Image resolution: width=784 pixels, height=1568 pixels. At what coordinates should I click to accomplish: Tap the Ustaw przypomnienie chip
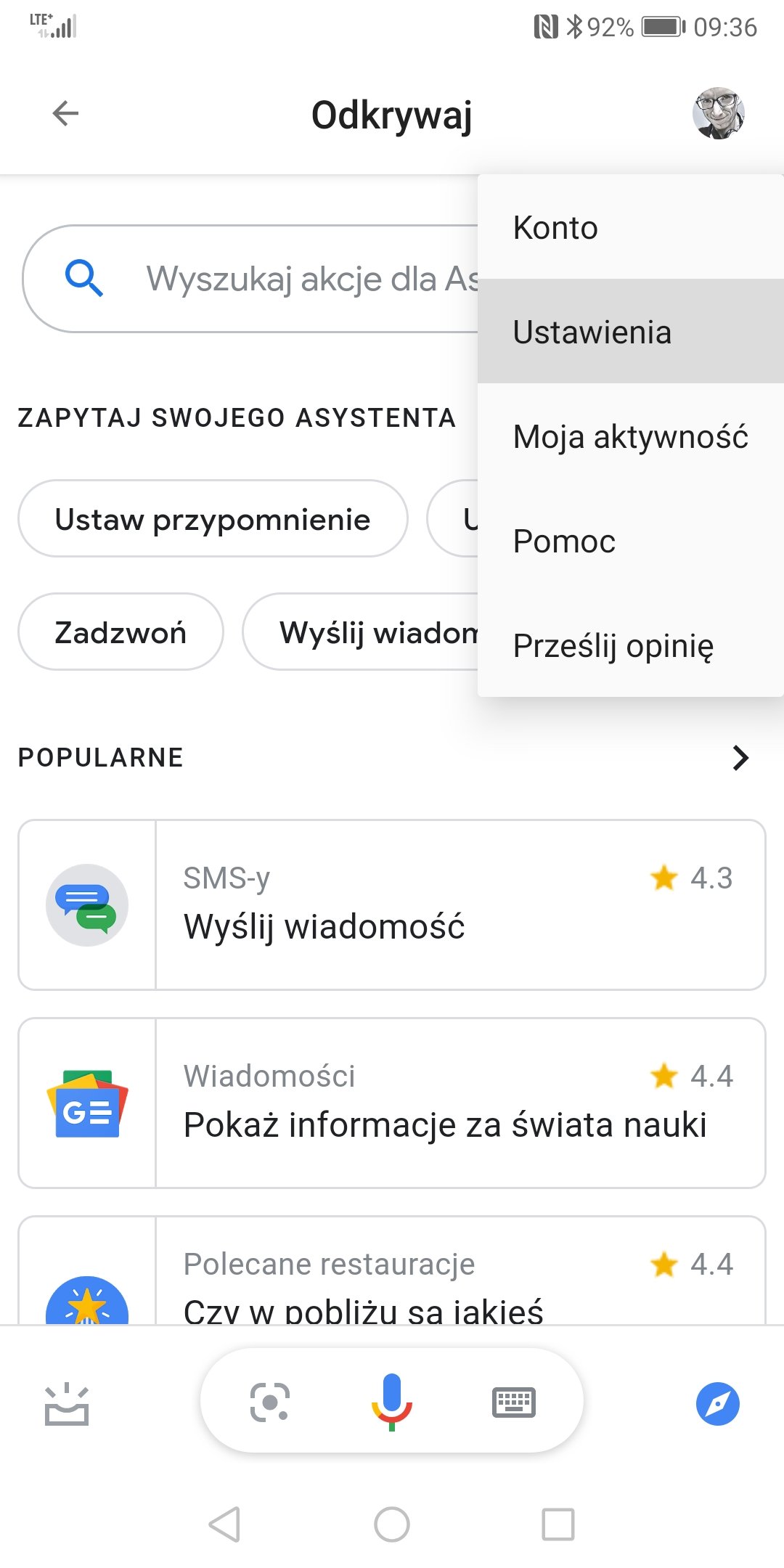pyautogui.click(x=213, y=518)
